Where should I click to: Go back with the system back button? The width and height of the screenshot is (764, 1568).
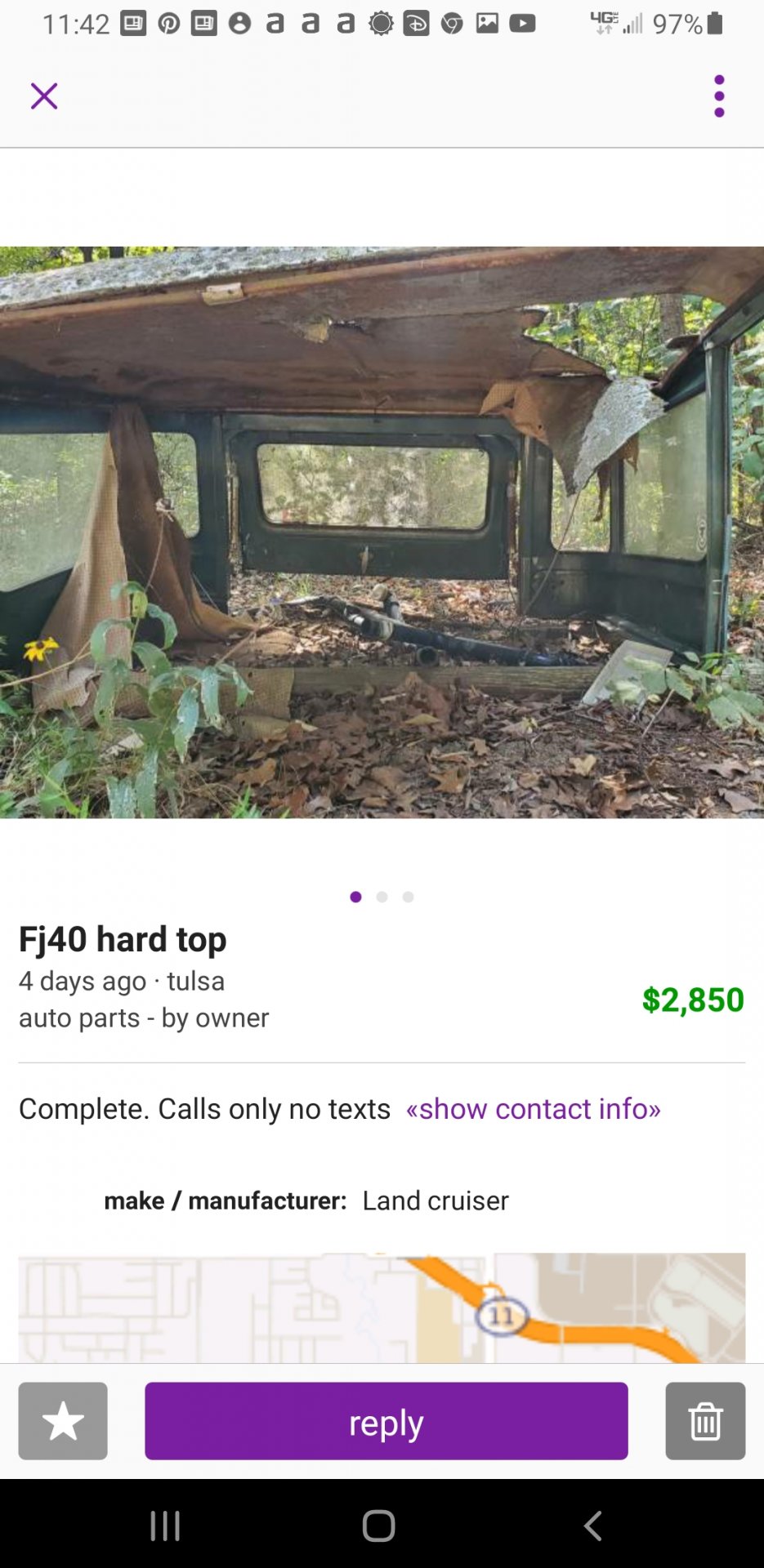[593, 1526]
